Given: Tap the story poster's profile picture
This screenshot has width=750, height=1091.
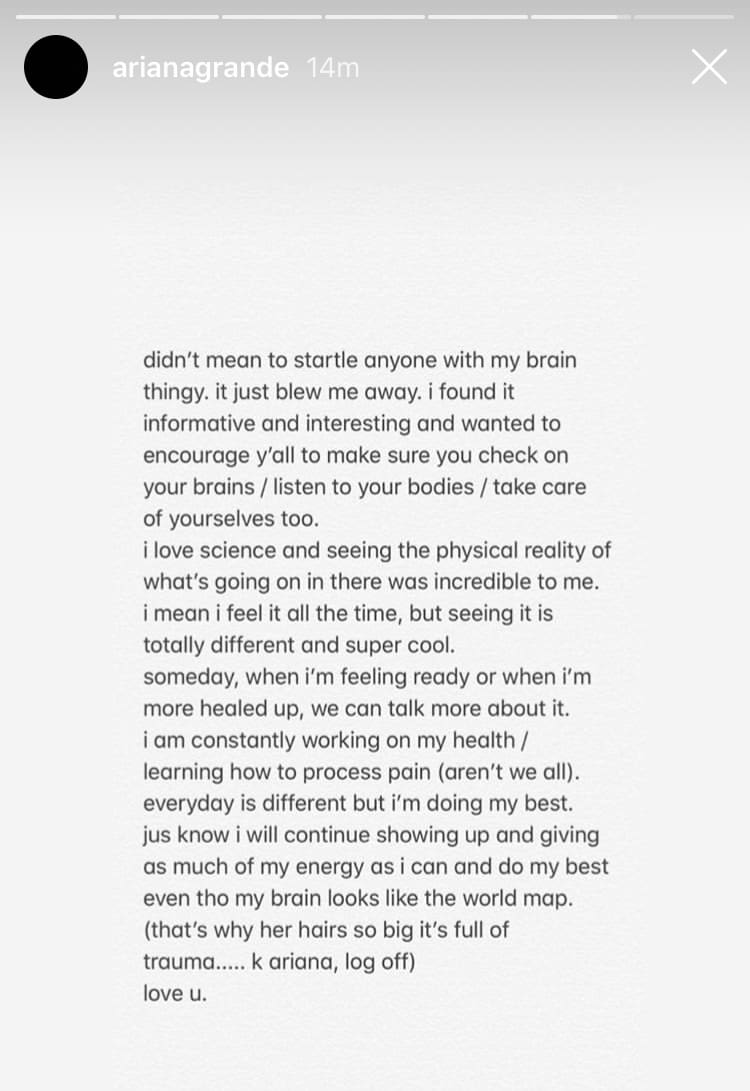Looking at the screenshot, I should [56, 67].
